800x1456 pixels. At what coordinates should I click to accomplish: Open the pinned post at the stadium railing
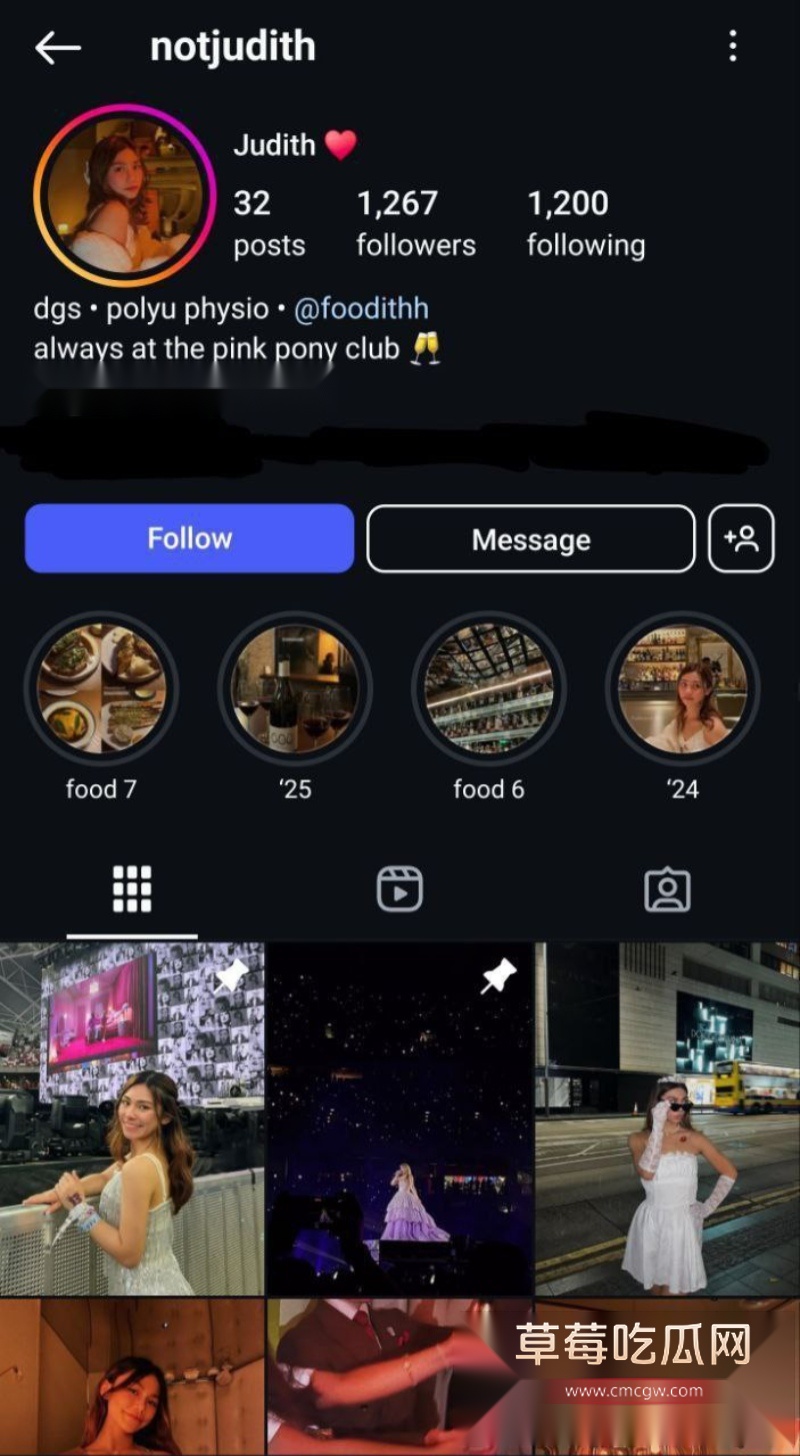(132, 1118)
